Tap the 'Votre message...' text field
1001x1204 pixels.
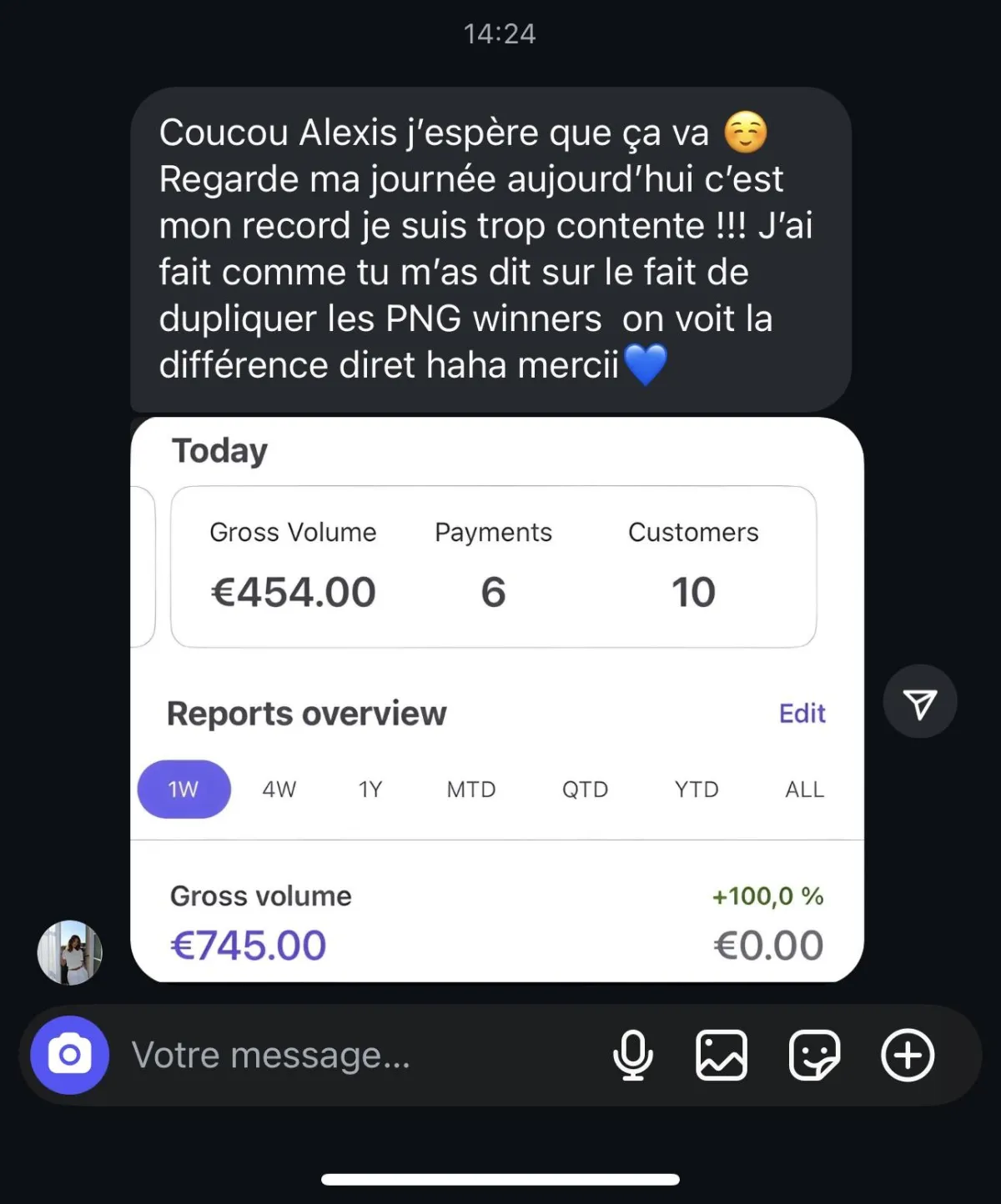350,1055
